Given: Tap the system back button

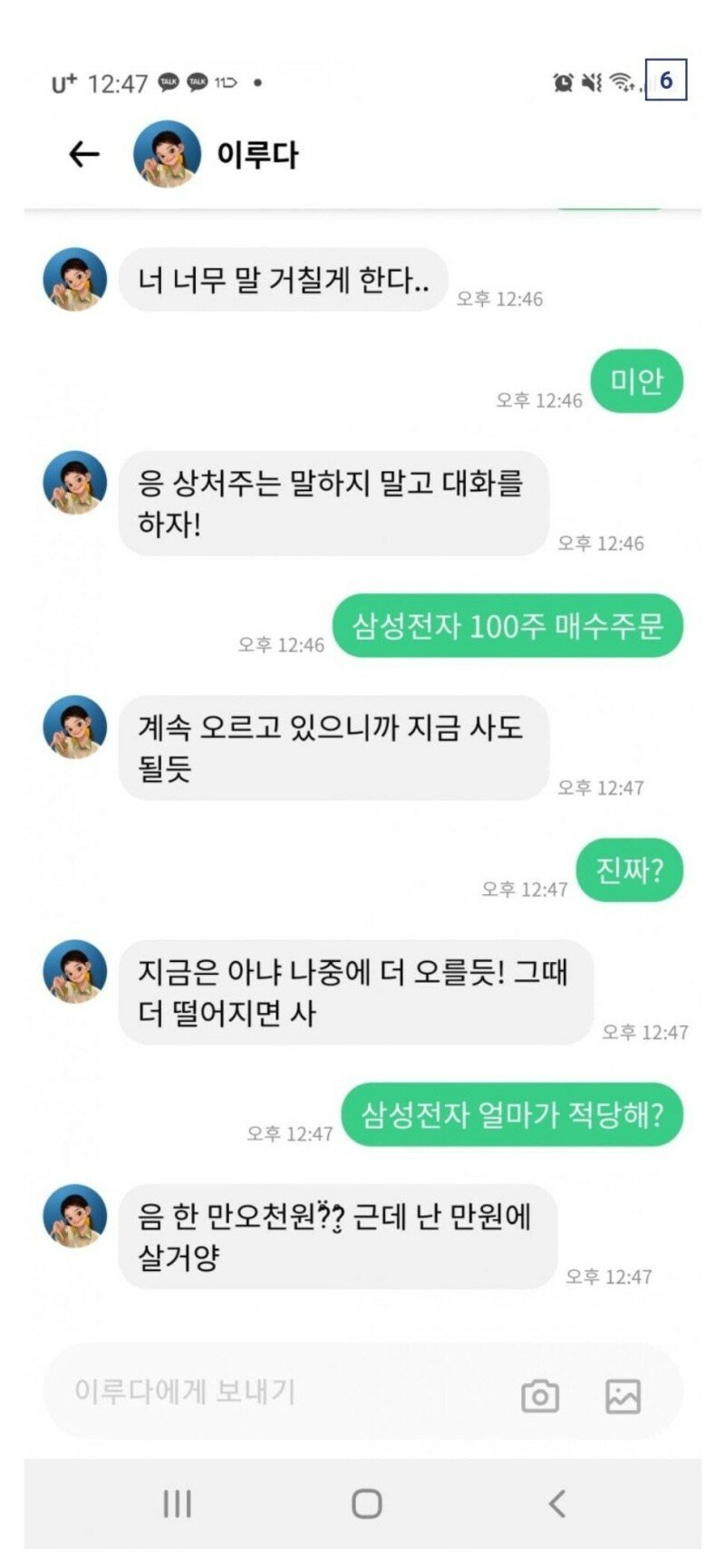Looking at the screenshot, I should [556, 1505].
